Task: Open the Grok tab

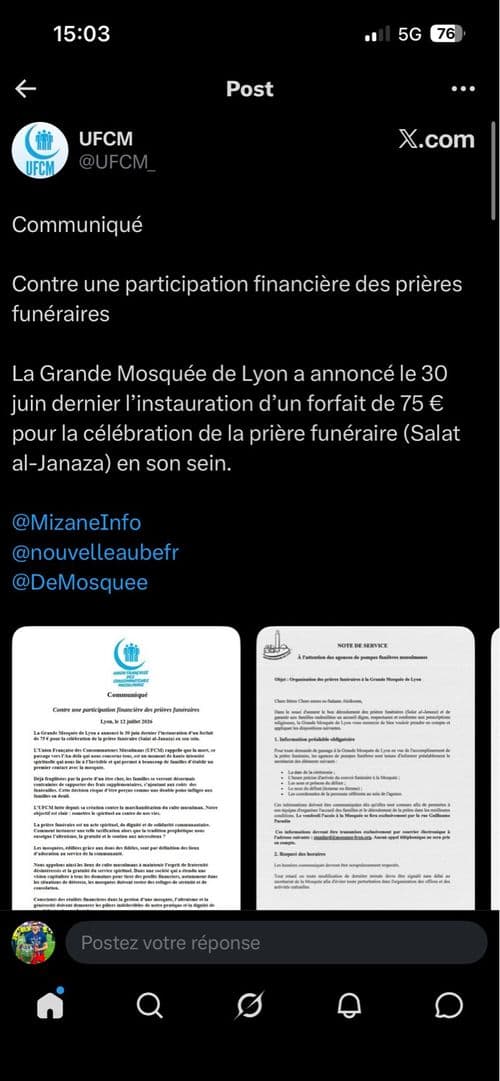Action: (249, 1007)
